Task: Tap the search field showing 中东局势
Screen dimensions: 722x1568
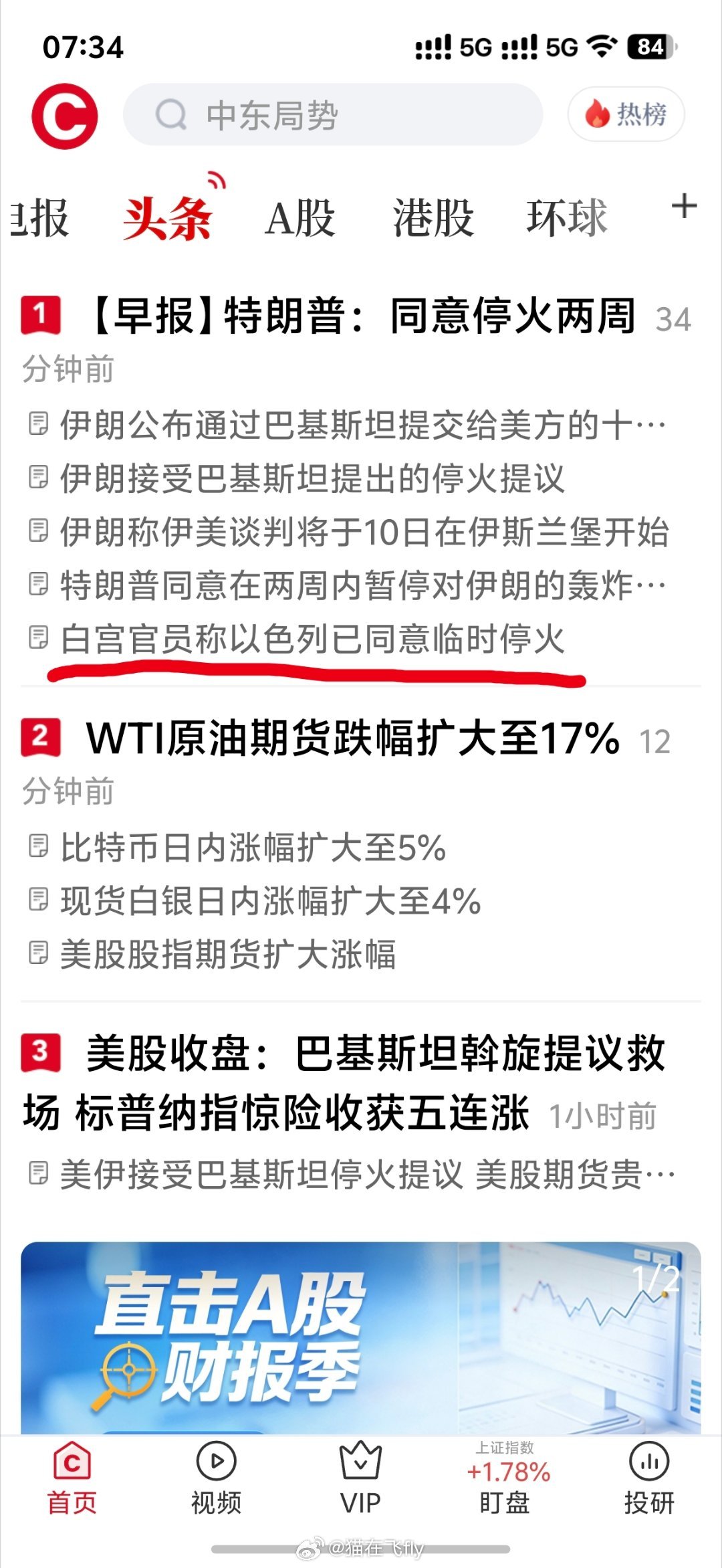Action: [334, 114]
